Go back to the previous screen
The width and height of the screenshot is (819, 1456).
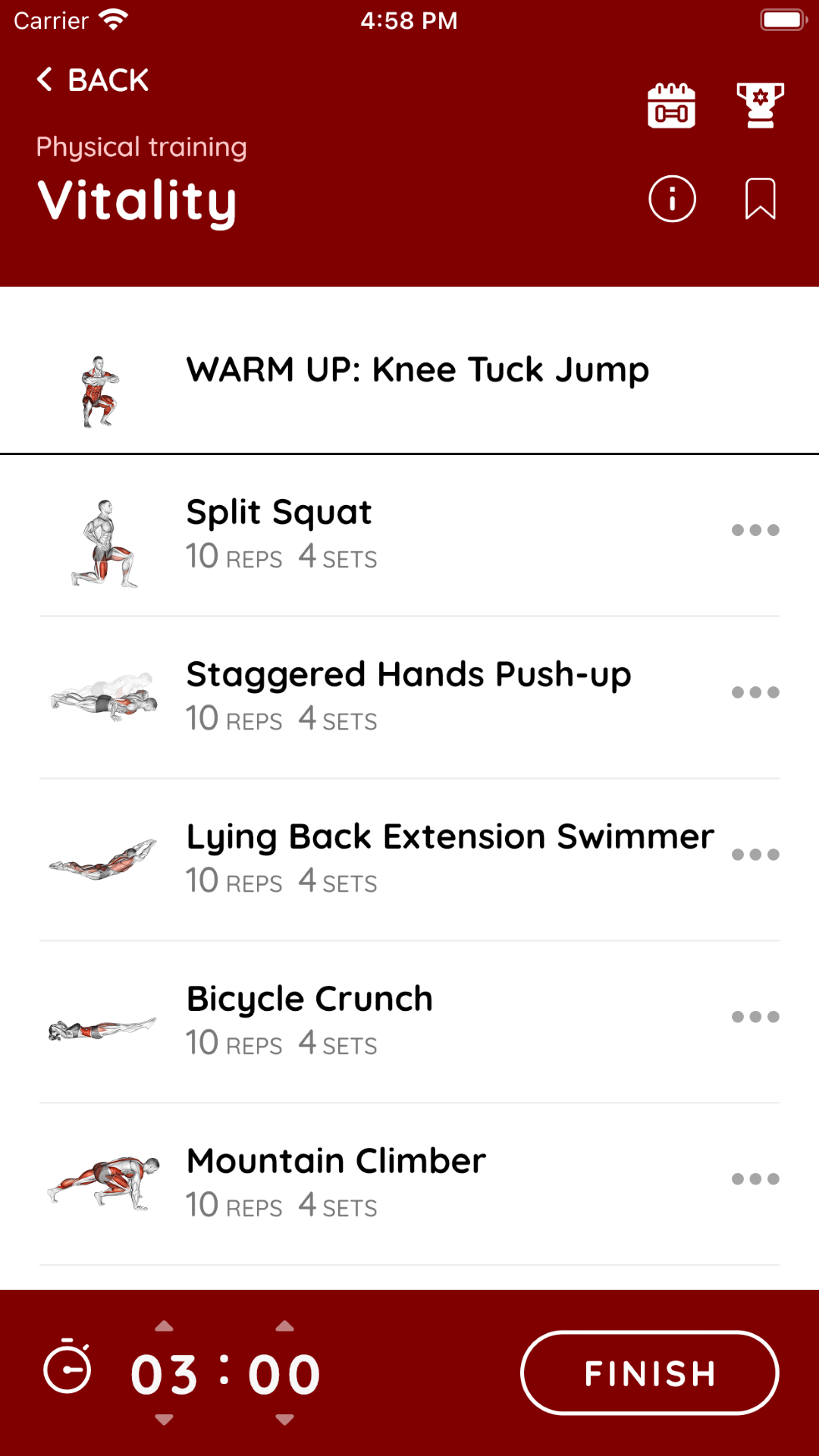point(93,80)
